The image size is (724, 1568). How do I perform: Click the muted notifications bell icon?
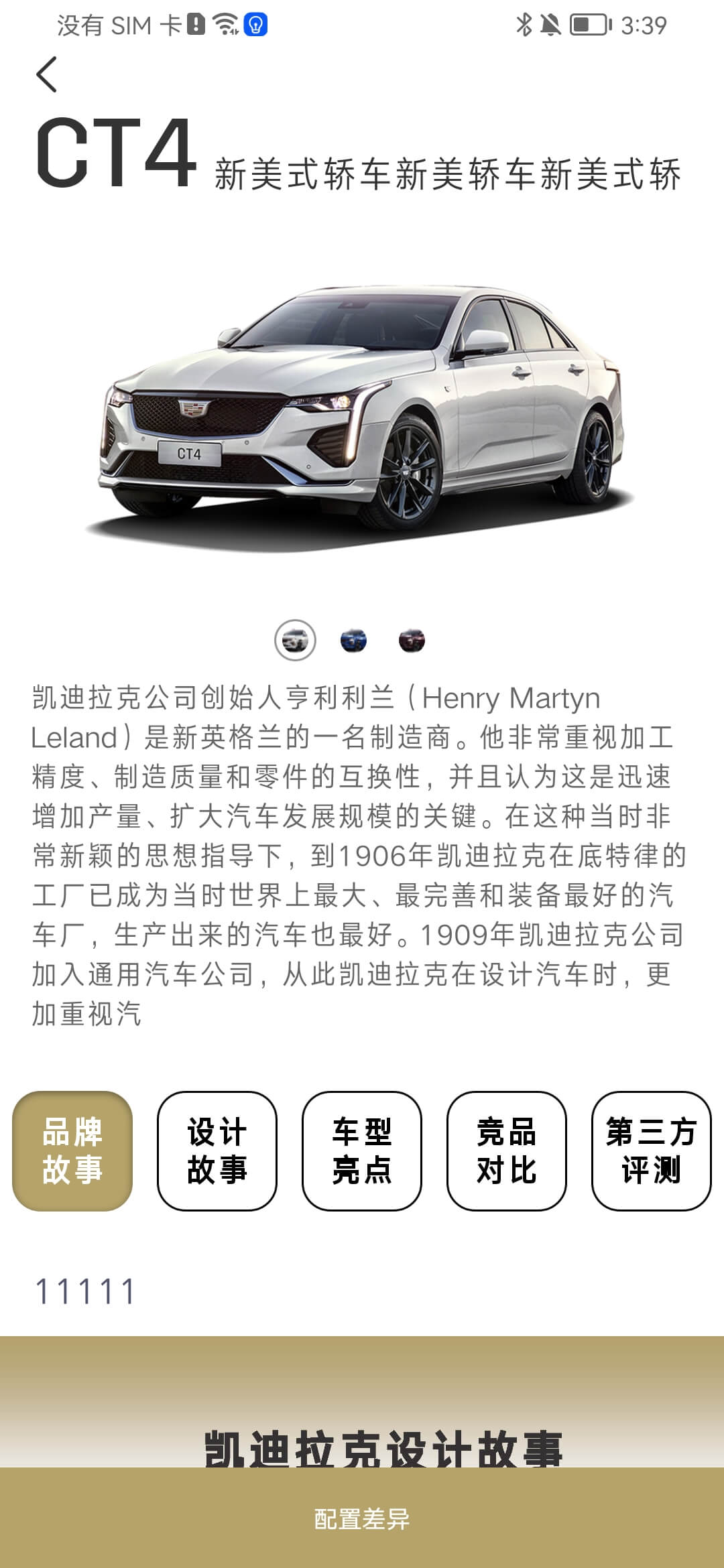[x=551, y=25]
